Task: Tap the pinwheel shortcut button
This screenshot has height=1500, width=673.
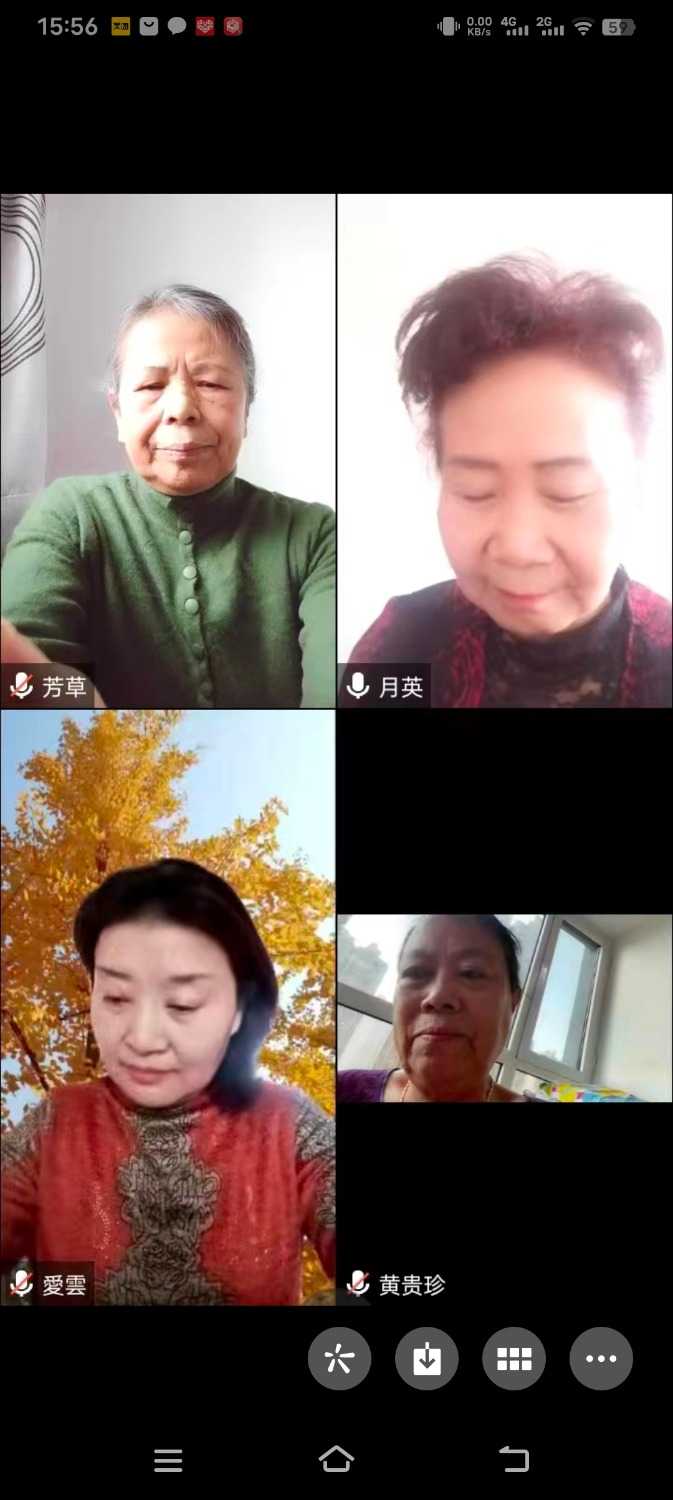Action: point(339,1358)
